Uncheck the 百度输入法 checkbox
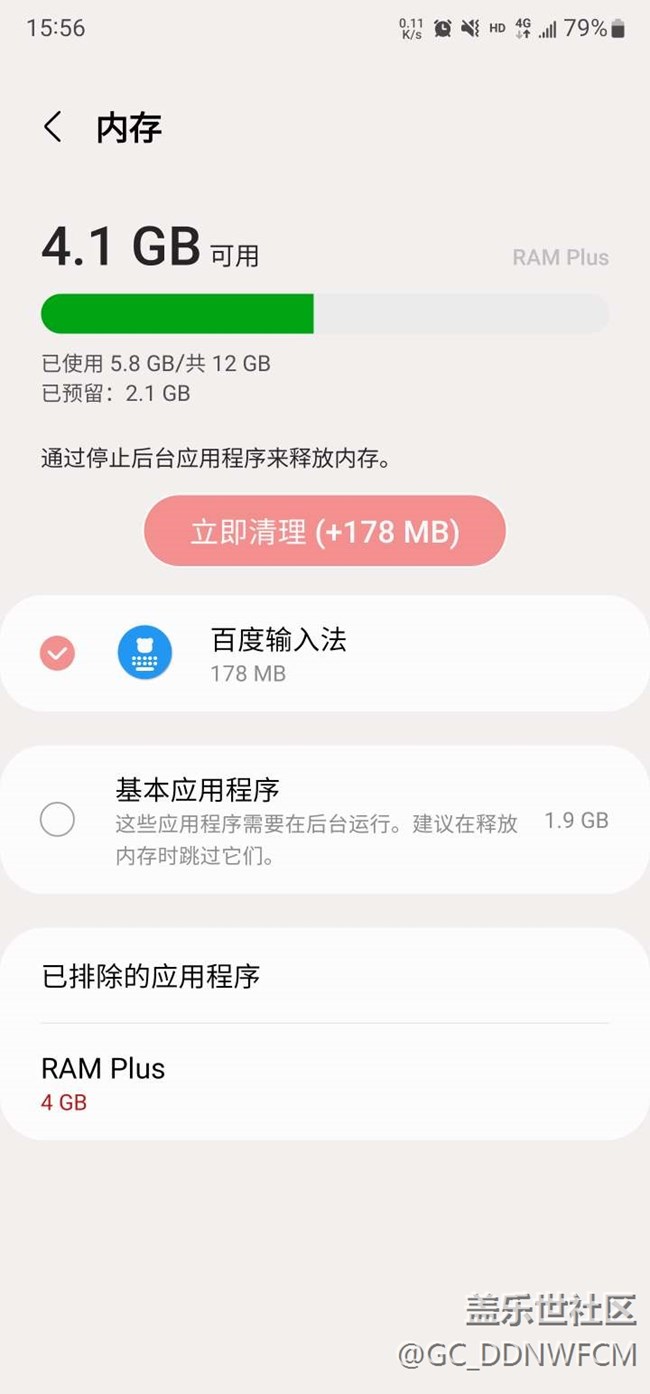650x1394 pixels. click(x=57, y=654)
